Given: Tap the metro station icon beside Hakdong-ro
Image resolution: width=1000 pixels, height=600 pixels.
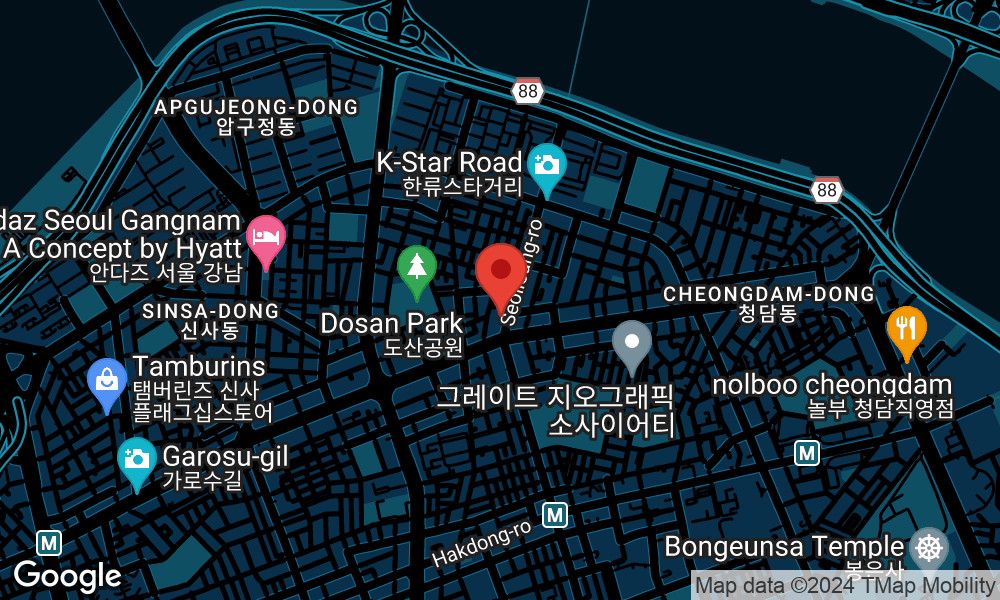Looking at the screenshot, I should pyautogui.click(x=556, y=515).
